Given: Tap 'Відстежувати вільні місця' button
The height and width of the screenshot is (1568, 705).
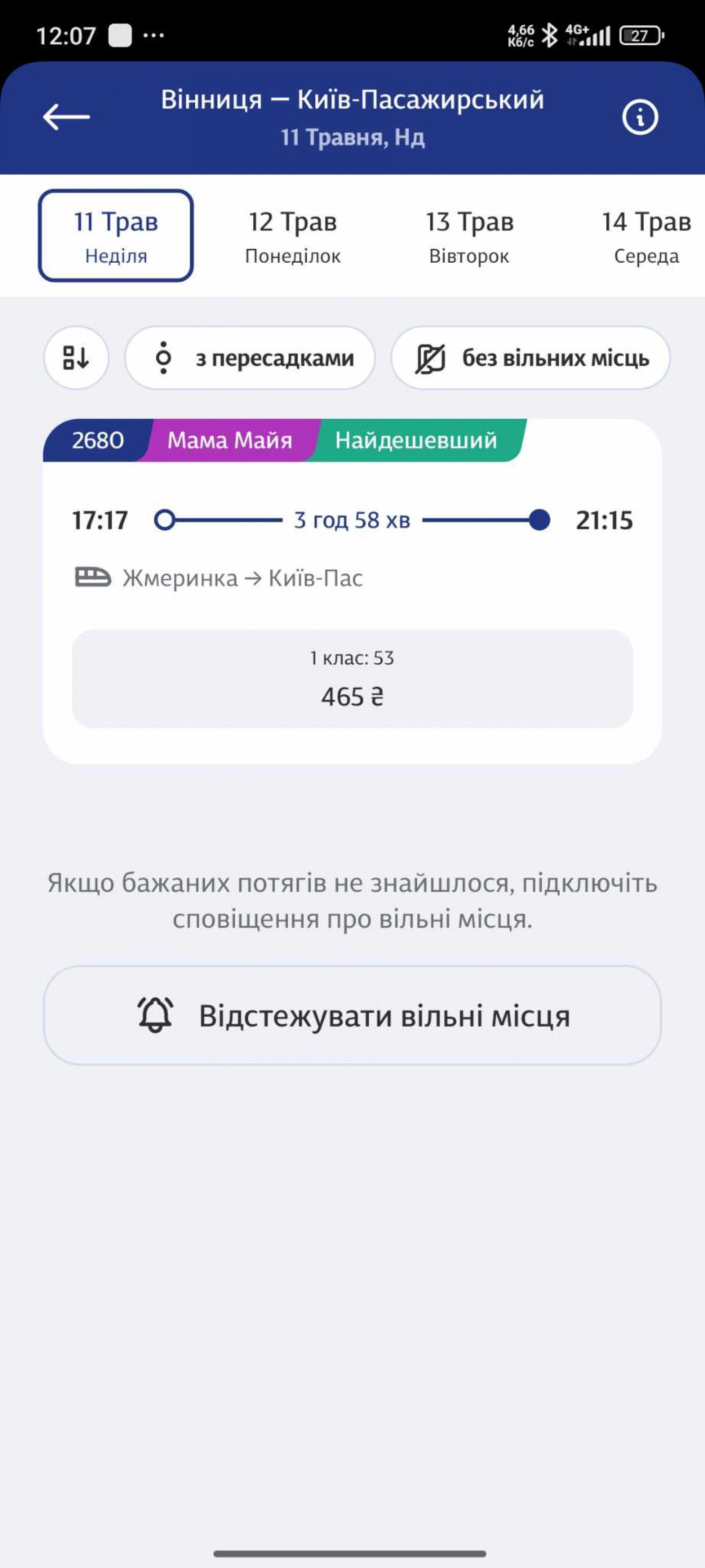Looking at the screenshot, I should 352,1015.
